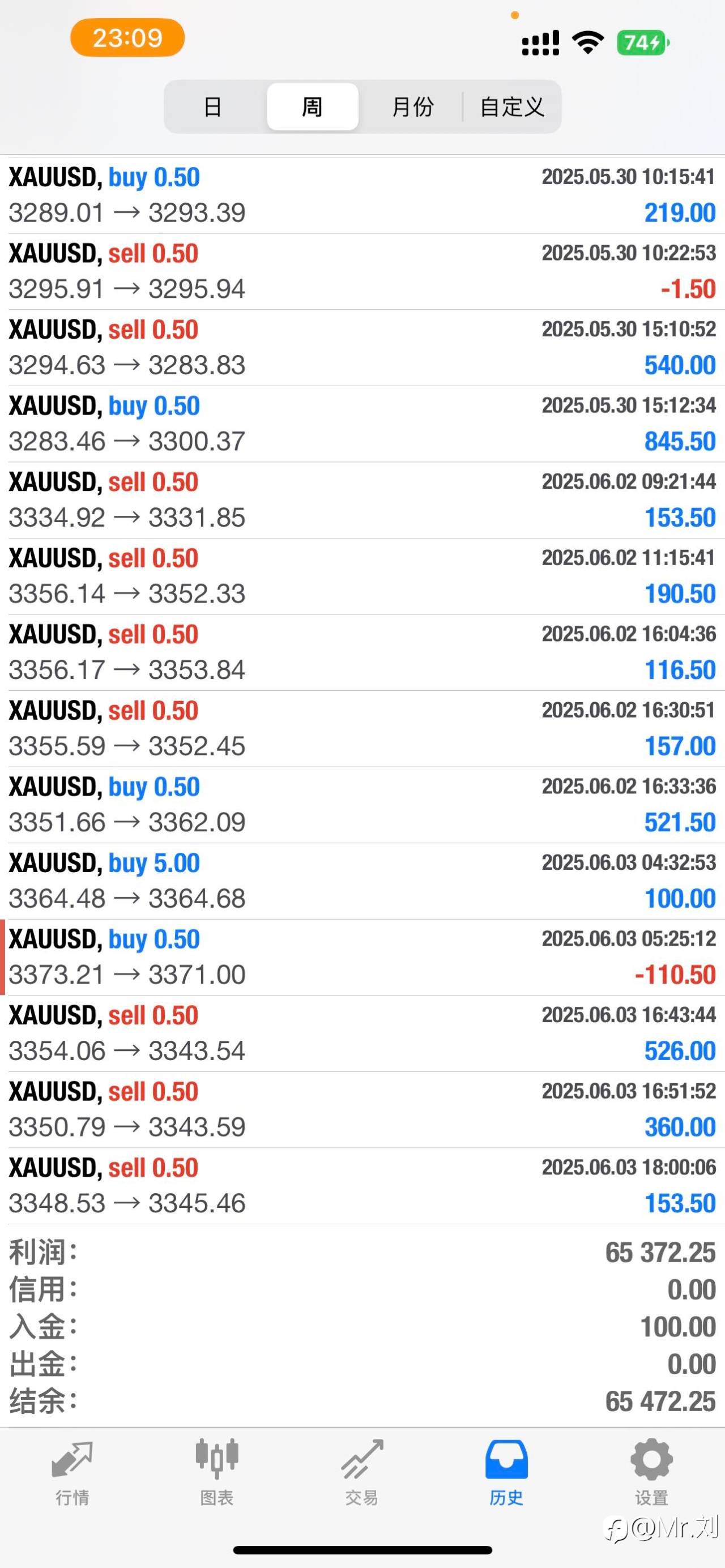Open the sell trade closed at 18:00:06
725x1568 pixels.
362,1186
